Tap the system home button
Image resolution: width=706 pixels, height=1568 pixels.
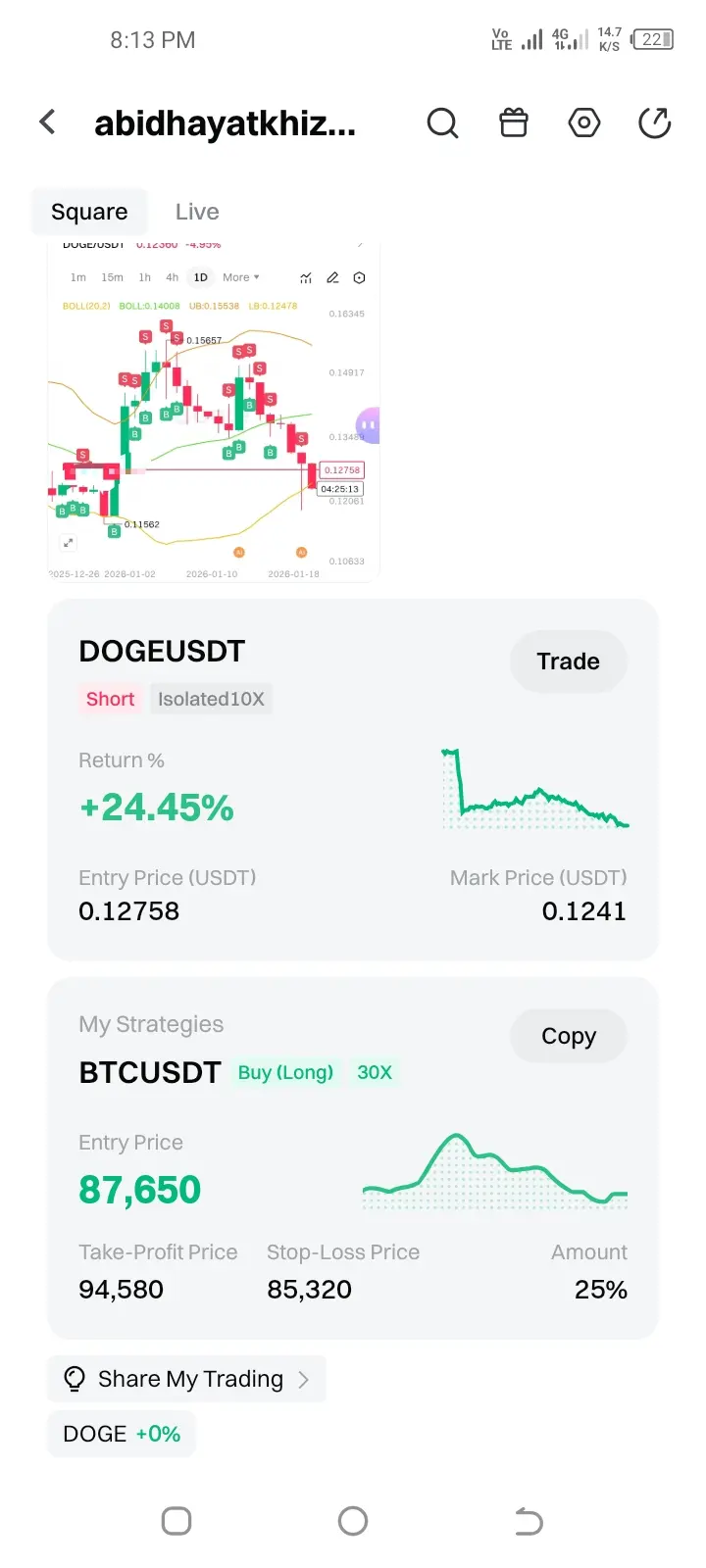point(353,1521)
